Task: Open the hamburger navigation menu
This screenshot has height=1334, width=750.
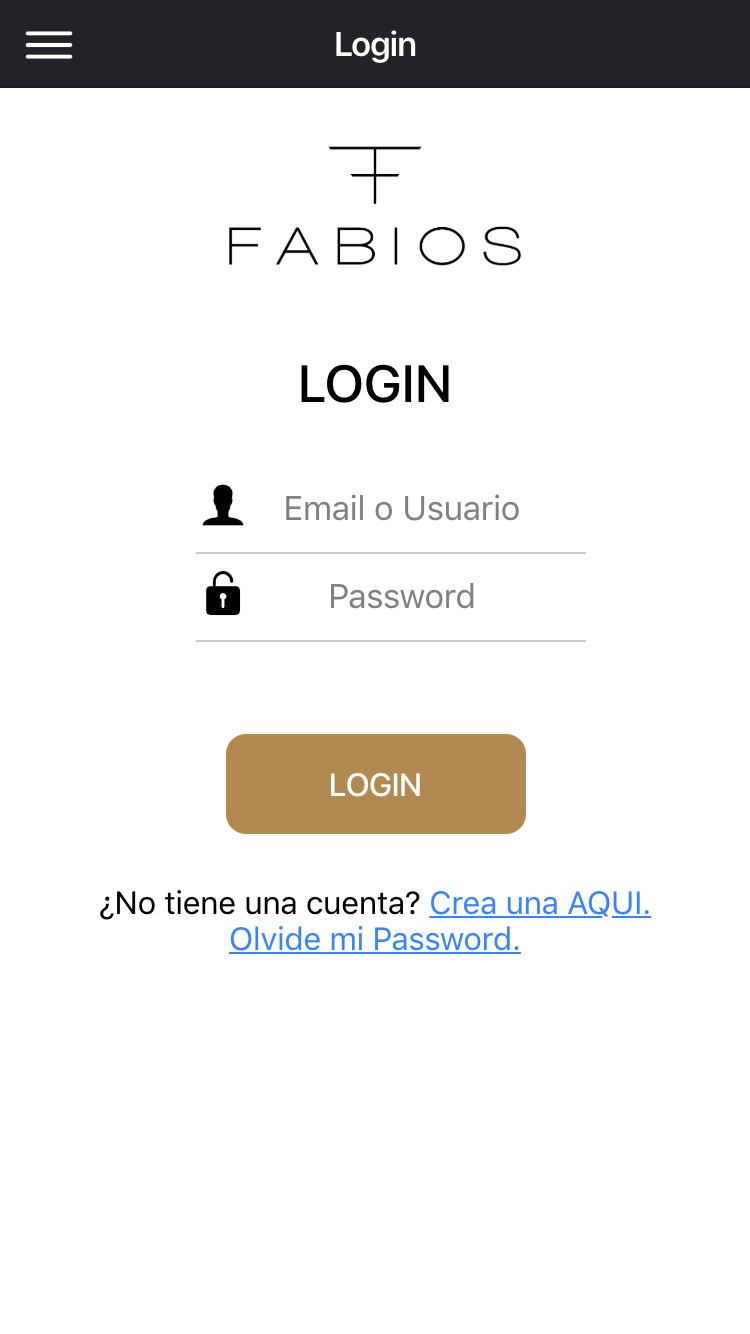Action: [48, 44]
